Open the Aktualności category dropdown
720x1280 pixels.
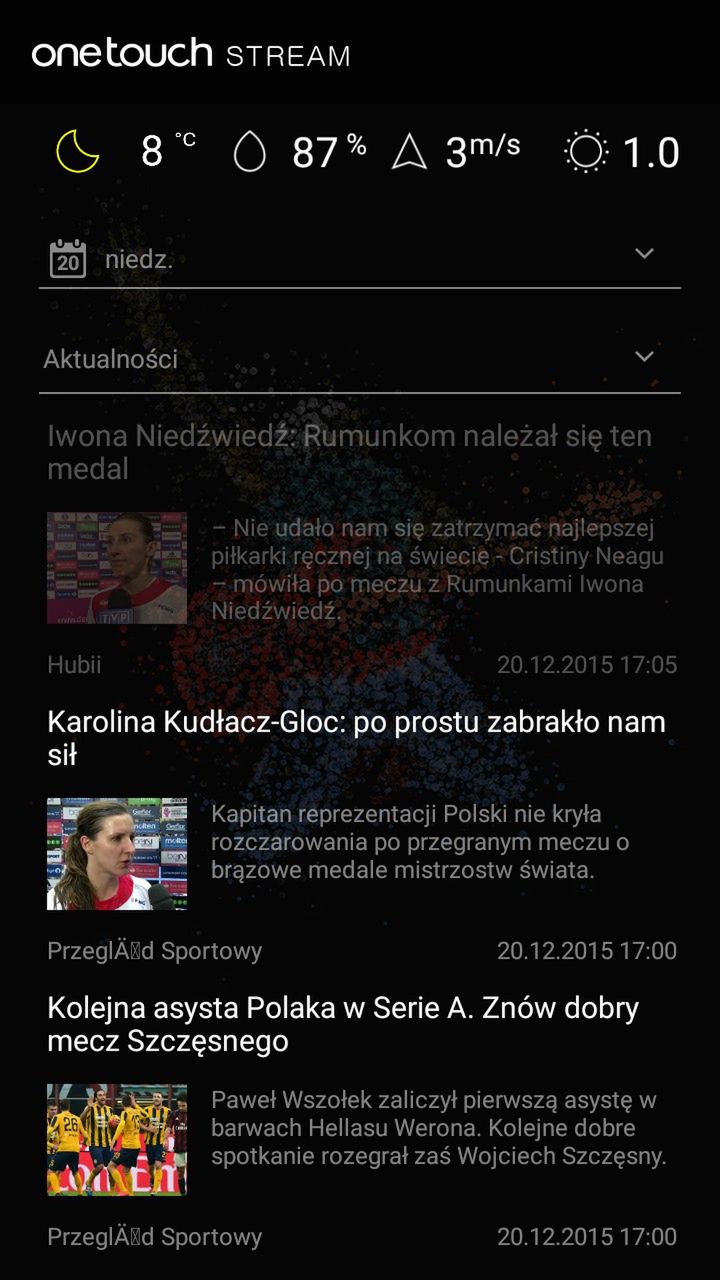click(x=644, y=357)
